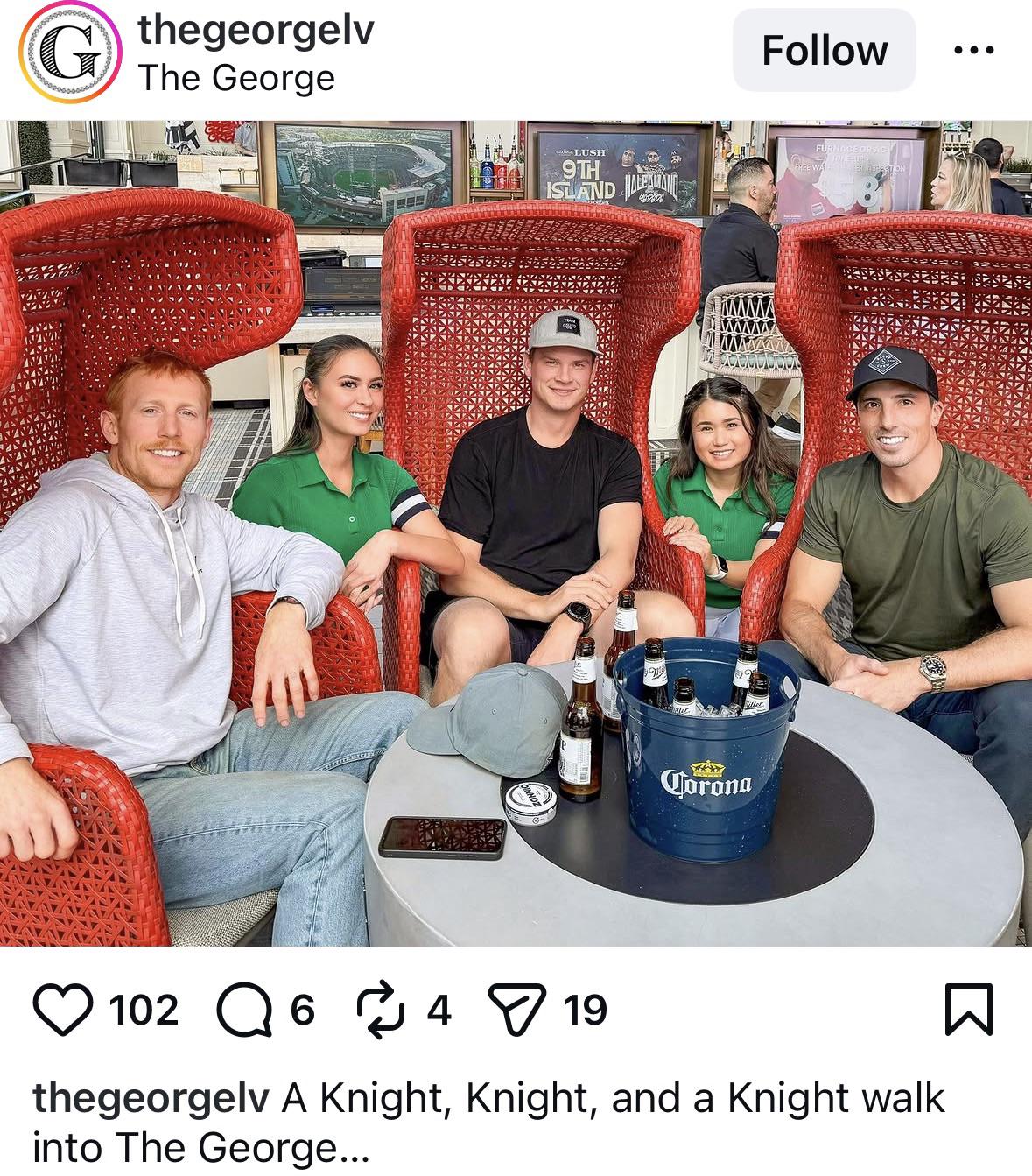Like this post with the heart icon
The image size is (1032, 1176).
coord(63,1010)
